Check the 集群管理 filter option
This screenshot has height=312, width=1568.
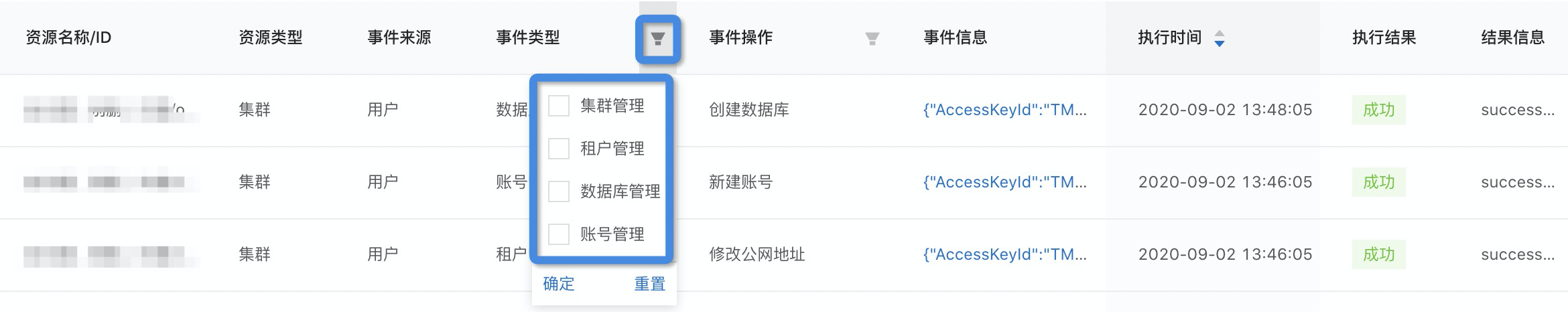pos(559,106)
